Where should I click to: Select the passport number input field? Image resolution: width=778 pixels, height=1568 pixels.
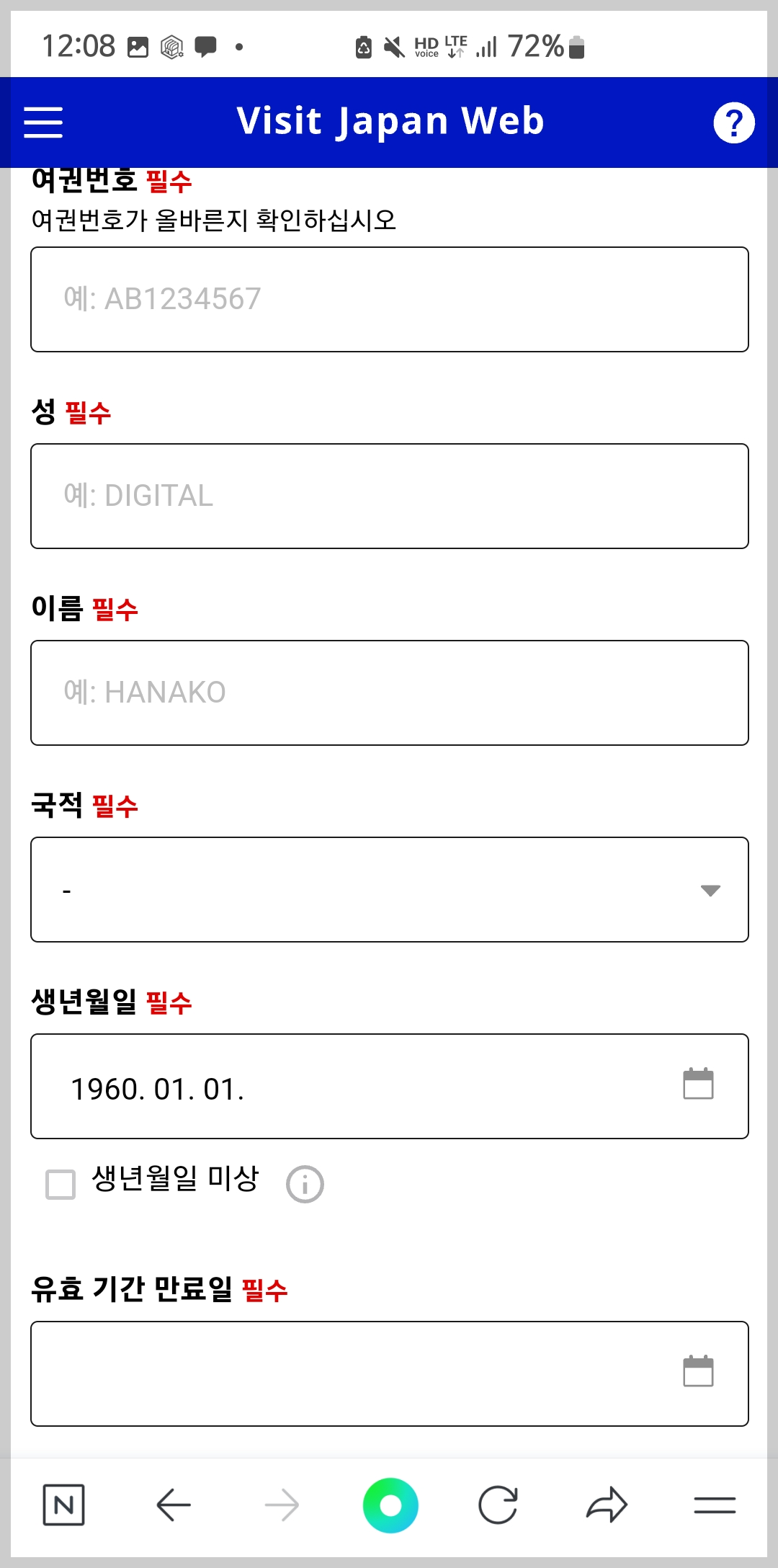pos(389,298)
